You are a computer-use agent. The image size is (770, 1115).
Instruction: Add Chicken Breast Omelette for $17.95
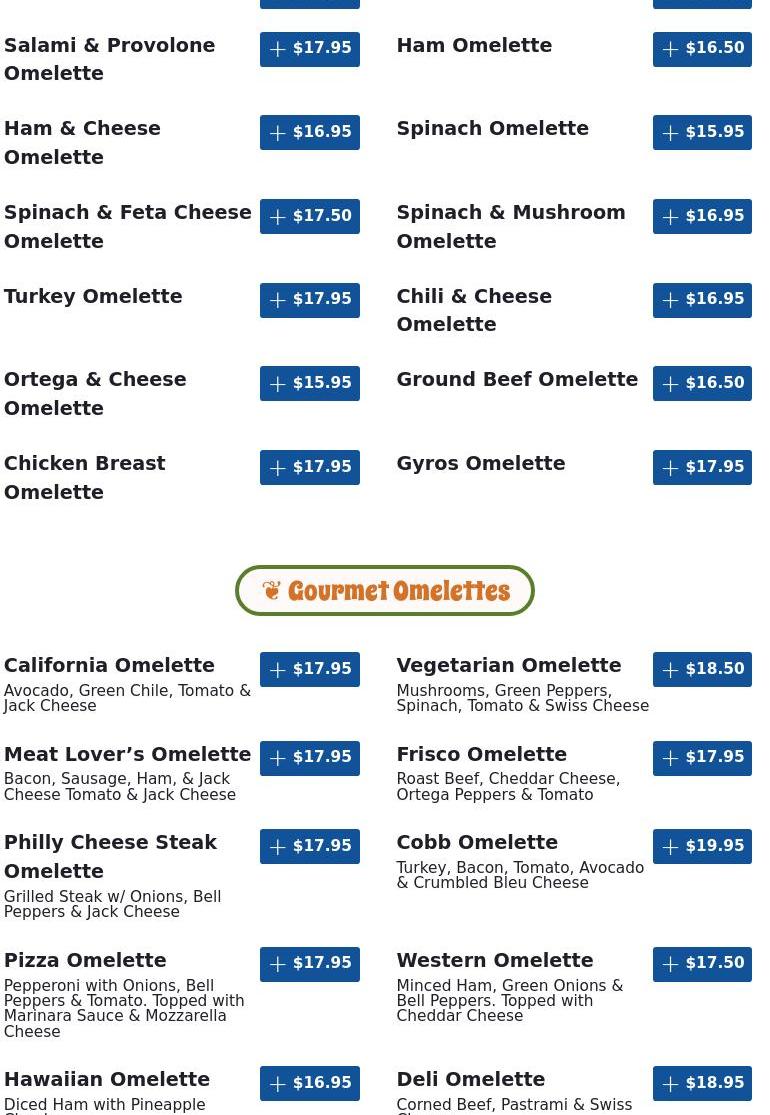(310, 467)
